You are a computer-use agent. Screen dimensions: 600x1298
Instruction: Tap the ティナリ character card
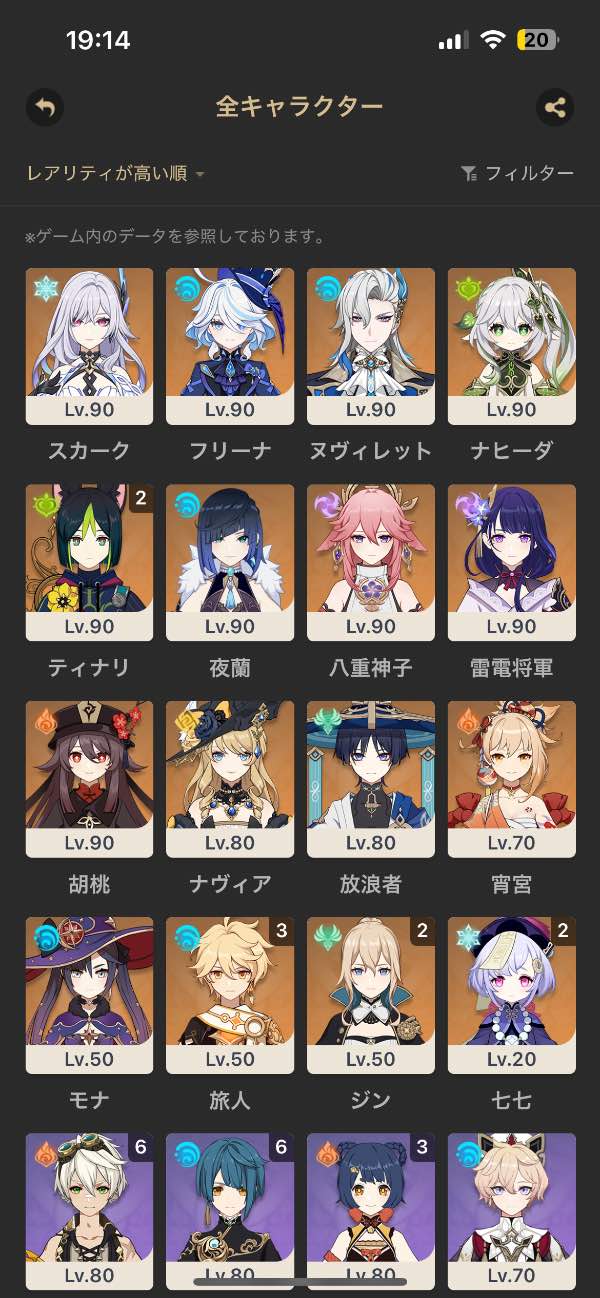click(x=89, y=562)
